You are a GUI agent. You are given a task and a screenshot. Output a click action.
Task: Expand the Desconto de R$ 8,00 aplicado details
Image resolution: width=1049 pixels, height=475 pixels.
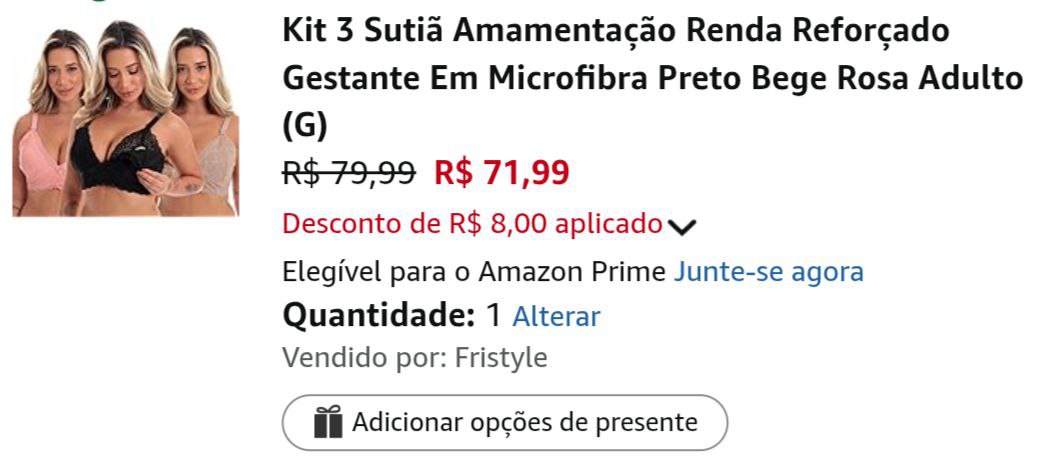[681, 226]
